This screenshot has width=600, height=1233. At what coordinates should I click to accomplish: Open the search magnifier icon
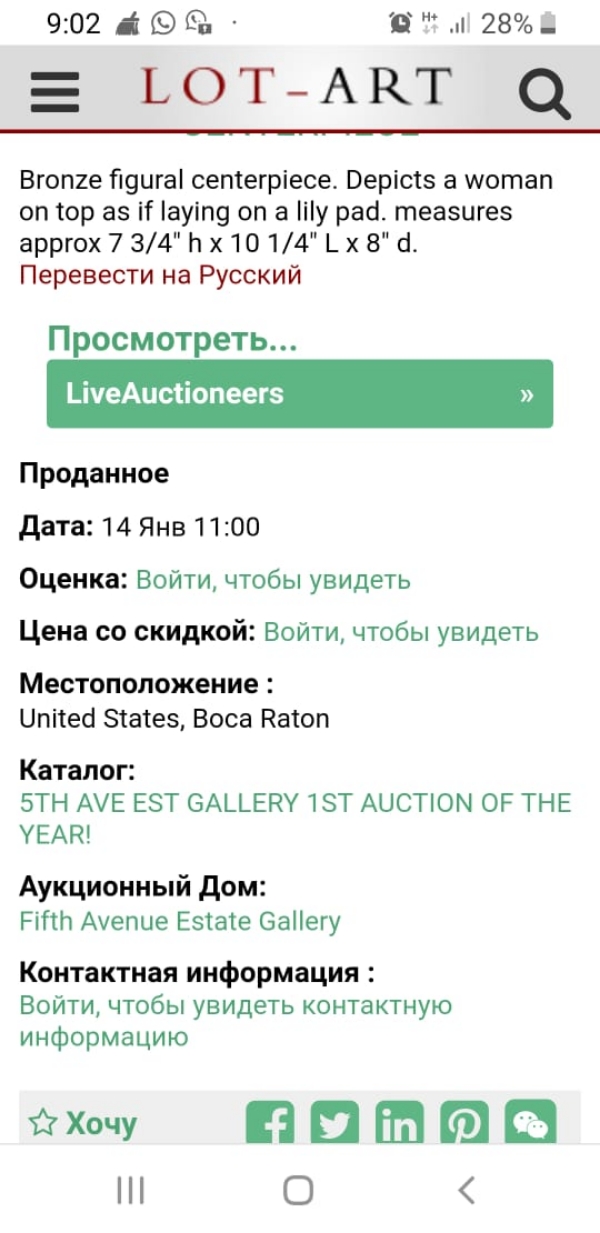click(x=545, y=93)
